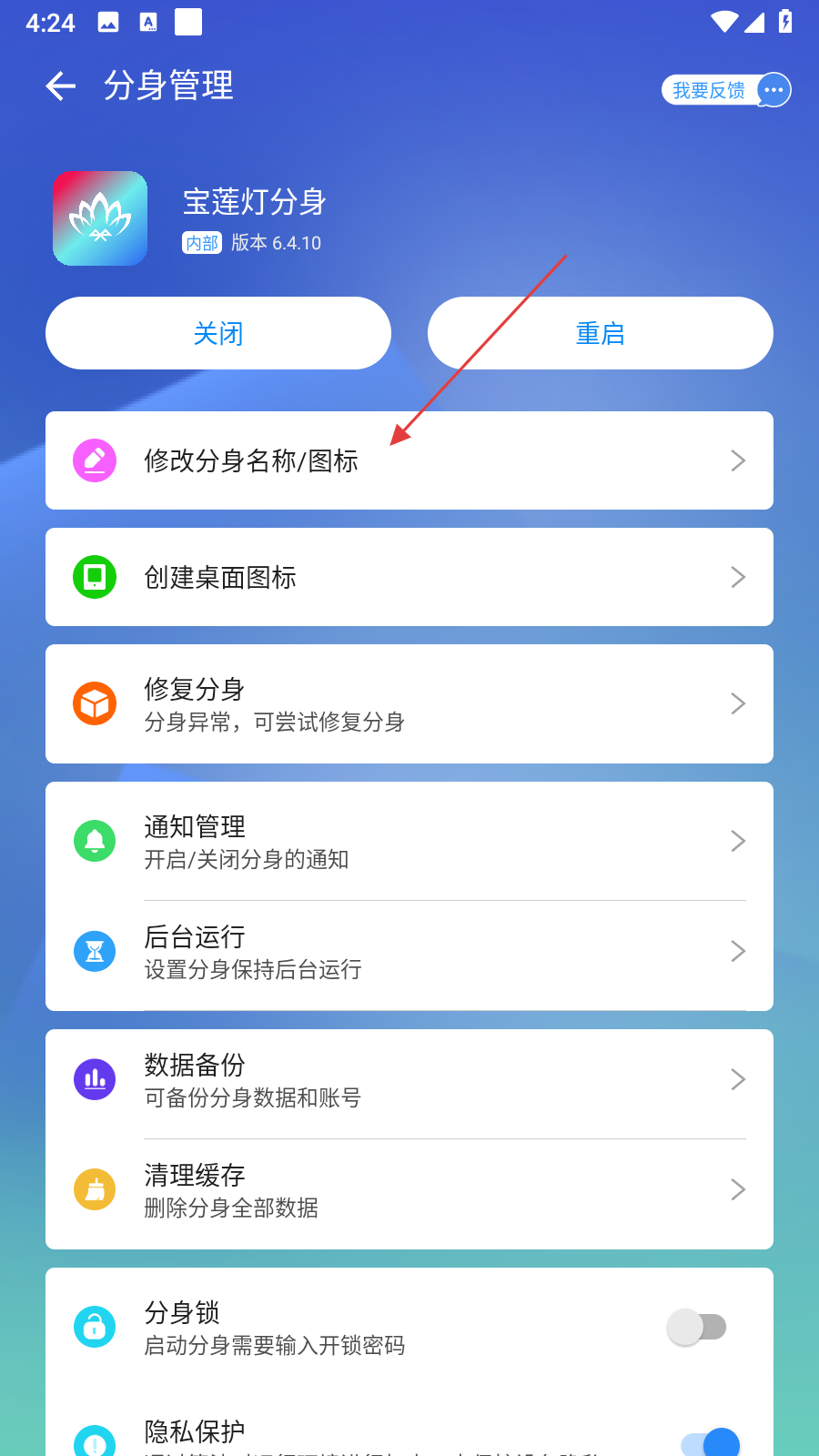Screen dimensions: 819x1456
Task: Open 通知管理 settings
Action: click(x=409, y=841)
